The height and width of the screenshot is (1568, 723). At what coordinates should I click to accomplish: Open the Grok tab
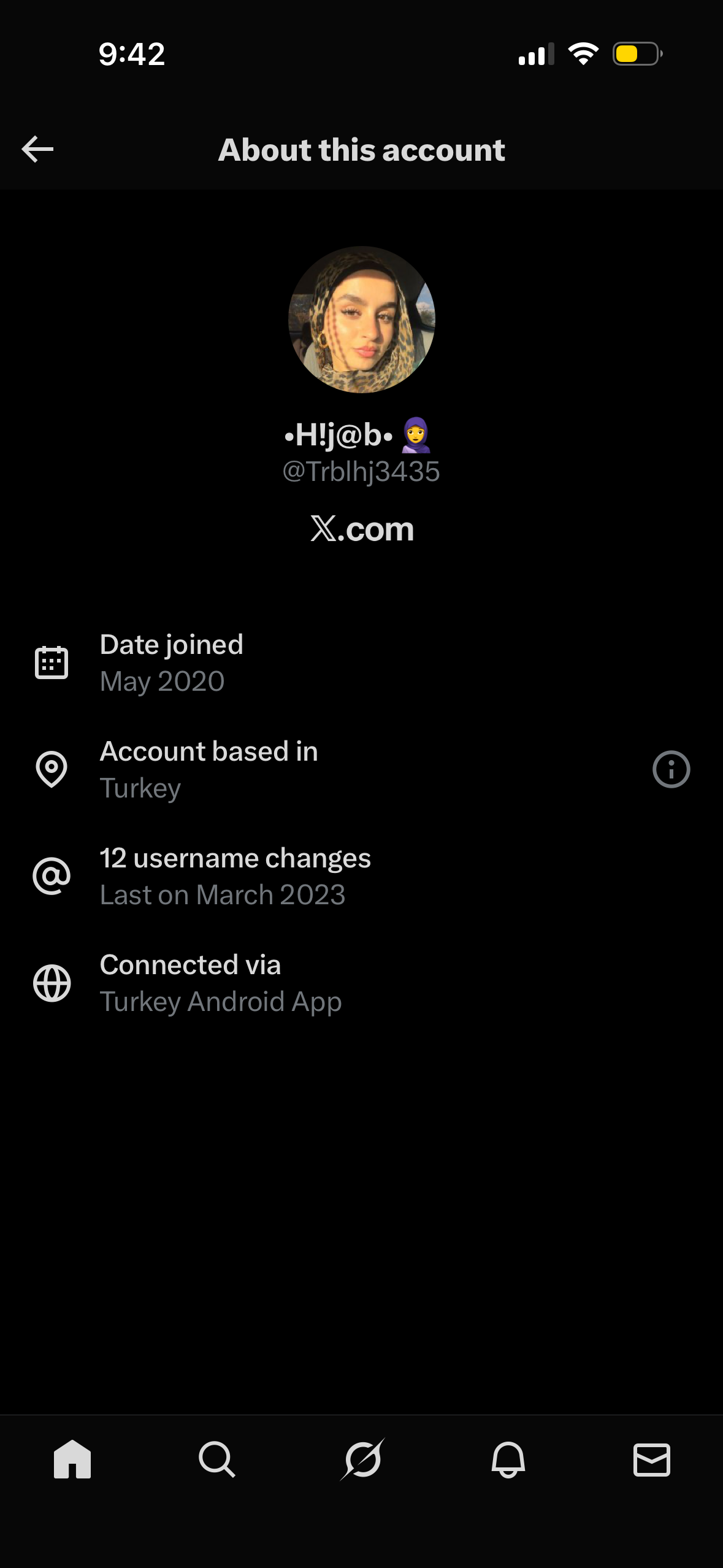[x=362, y=1459]
